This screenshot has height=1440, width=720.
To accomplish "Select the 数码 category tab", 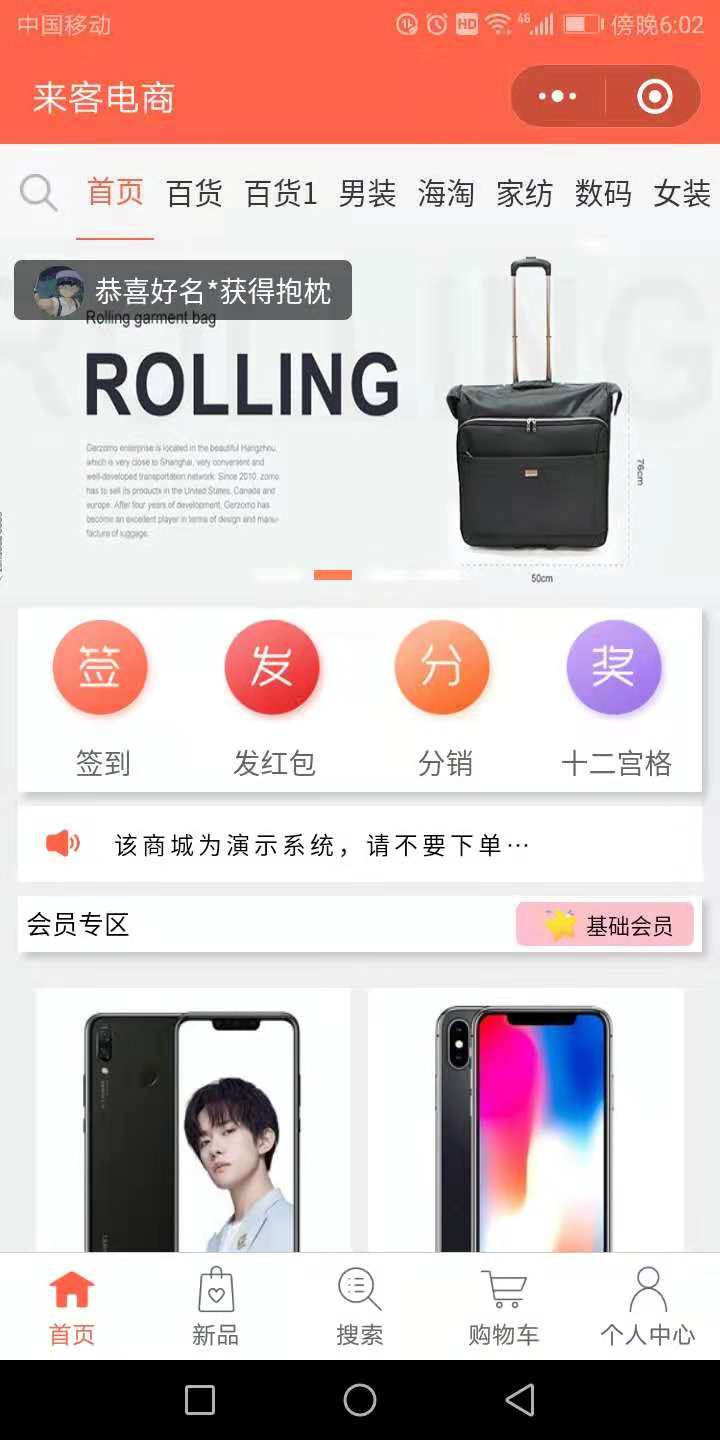I will (x=603, y=193).
